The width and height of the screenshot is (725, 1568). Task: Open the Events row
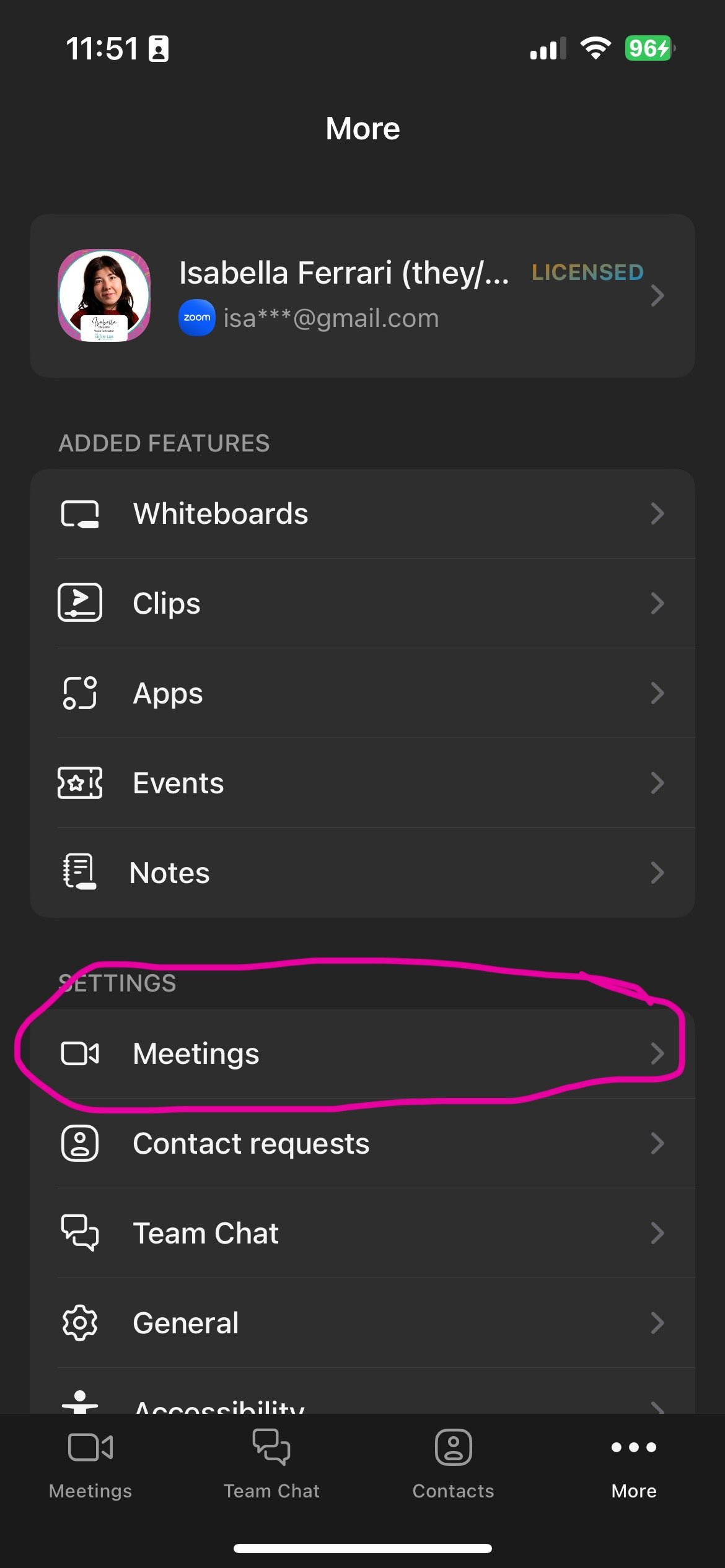362,783
